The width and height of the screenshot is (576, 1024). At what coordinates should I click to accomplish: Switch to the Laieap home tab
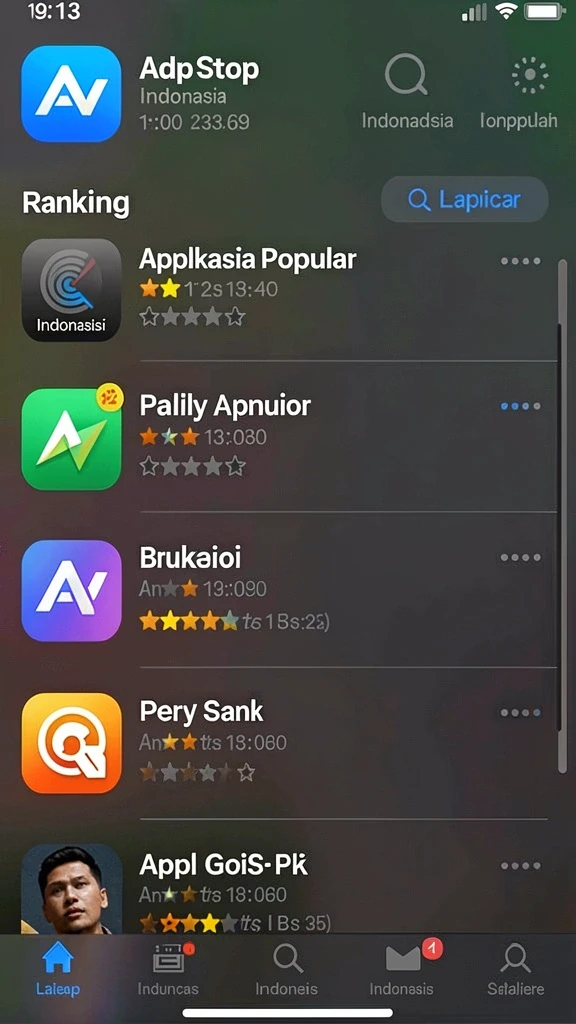click(57, 969)
